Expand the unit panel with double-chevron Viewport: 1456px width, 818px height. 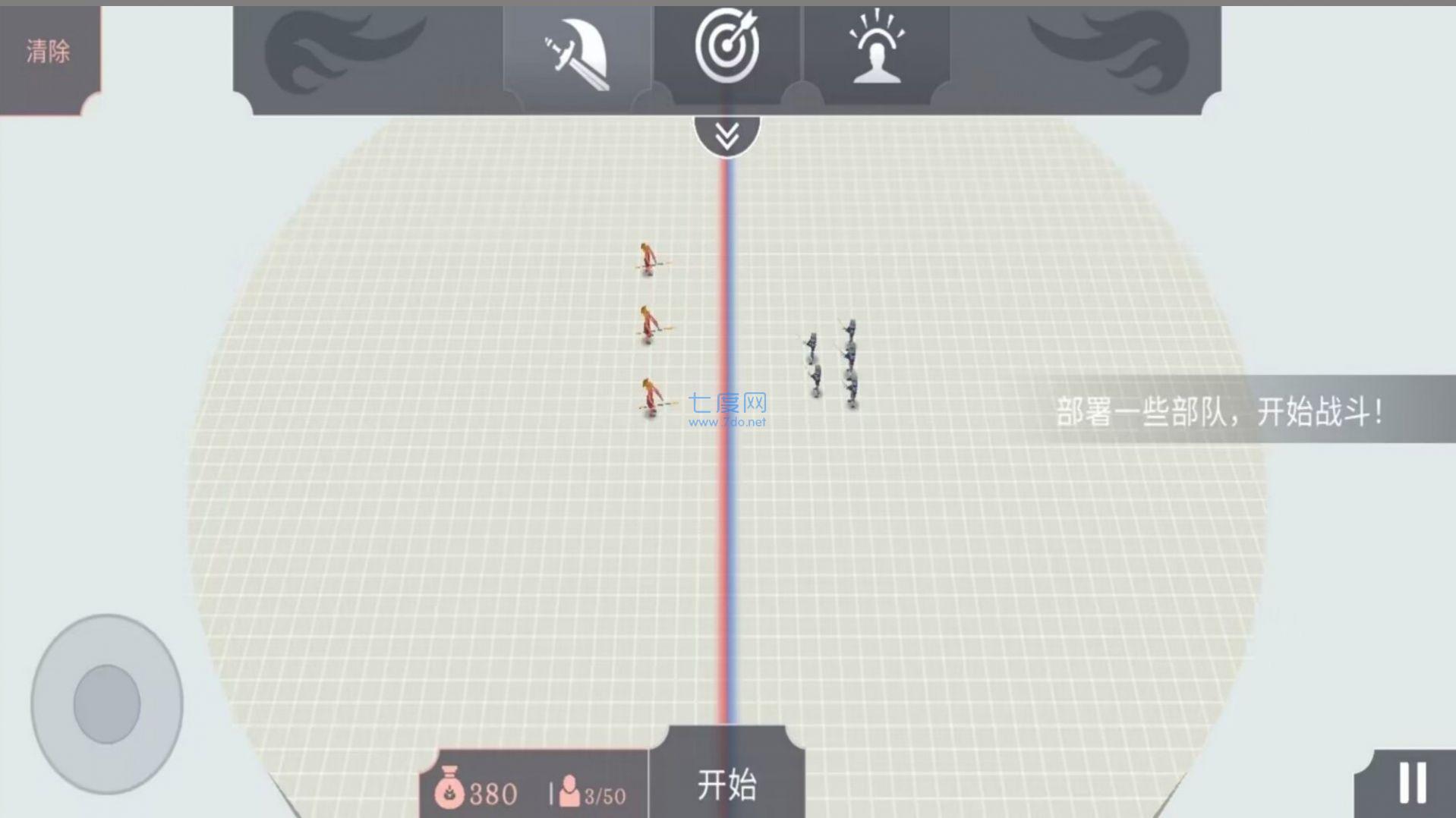[726, 137]
